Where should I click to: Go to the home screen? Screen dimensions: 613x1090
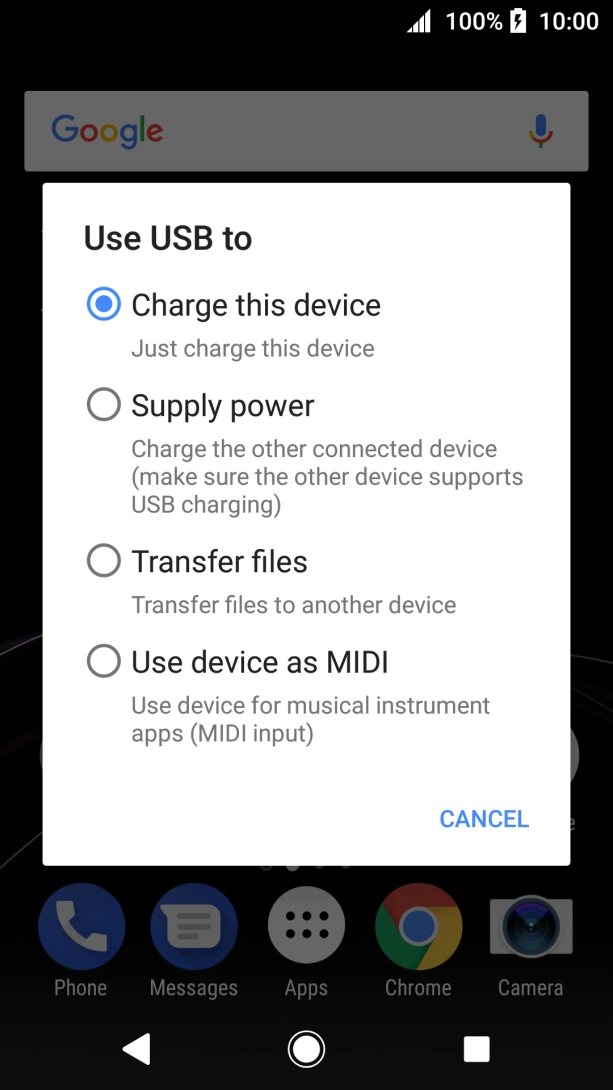tap(306, 1049)
